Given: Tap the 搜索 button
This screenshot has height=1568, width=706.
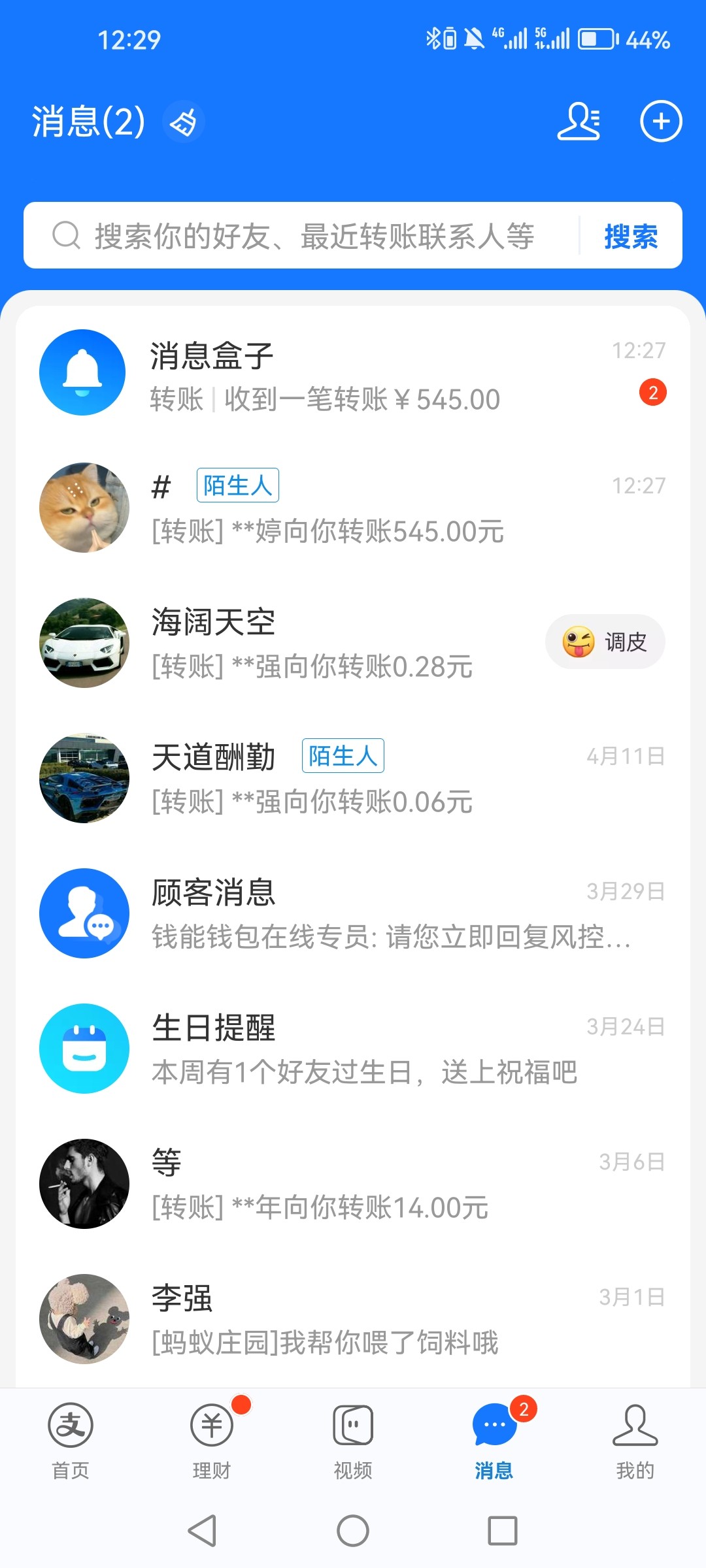Looking at the screenshot, I should point(630,236).
